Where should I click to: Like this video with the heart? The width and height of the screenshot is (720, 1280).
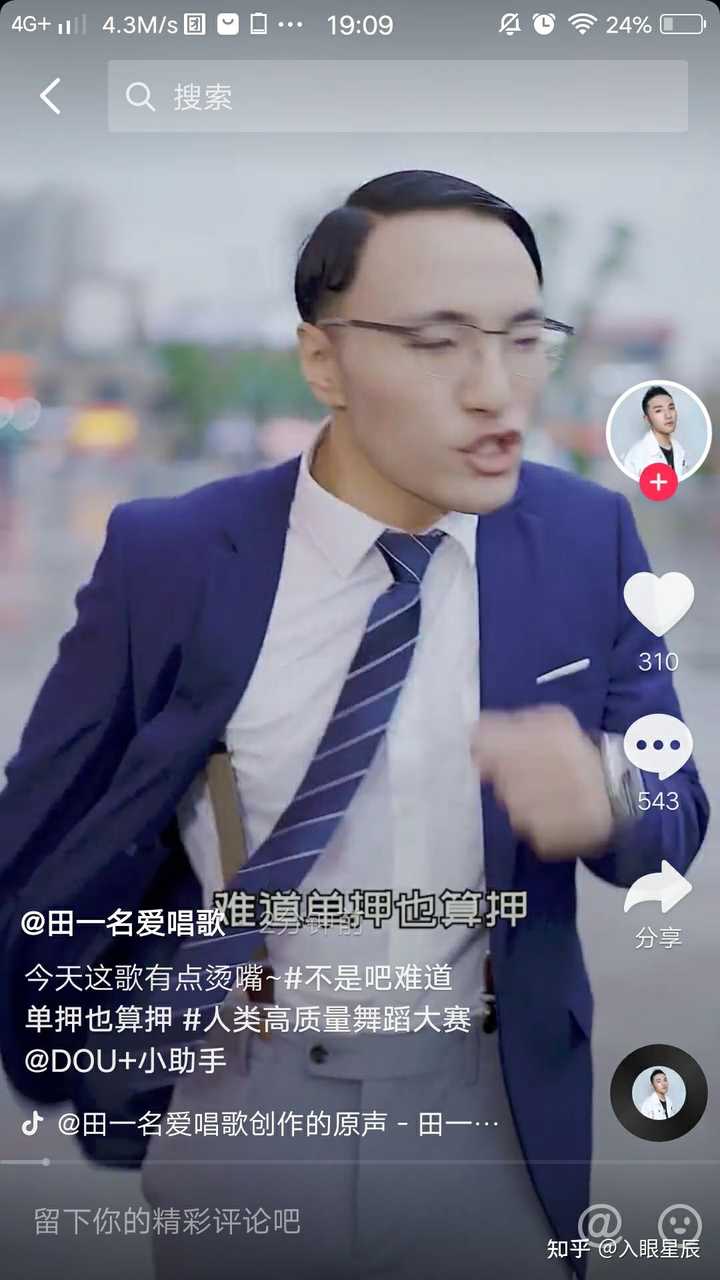658,603
